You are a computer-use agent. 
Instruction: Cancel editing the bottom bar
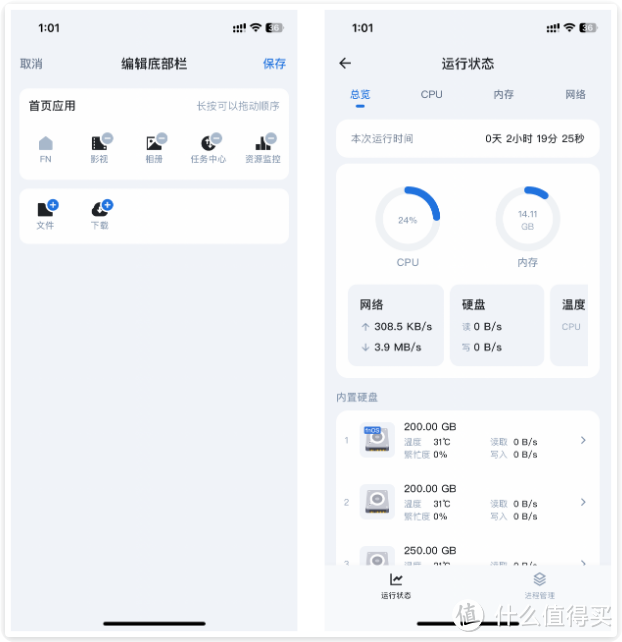pos(31,64)
